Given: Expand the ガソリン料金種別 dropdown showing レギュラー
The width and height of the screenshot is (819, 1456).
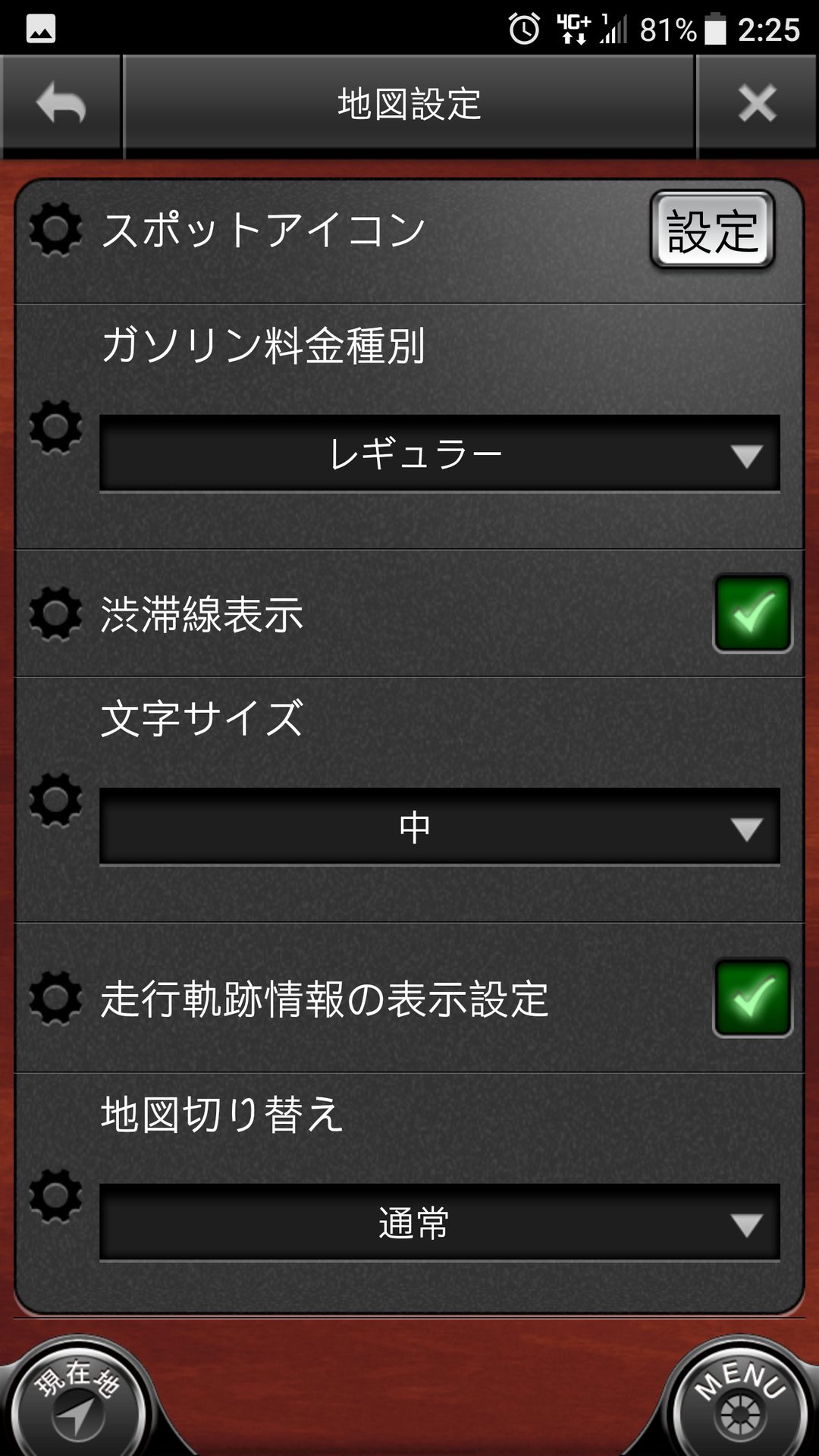Looking at the screenshot, I should [x=440, y=454].
